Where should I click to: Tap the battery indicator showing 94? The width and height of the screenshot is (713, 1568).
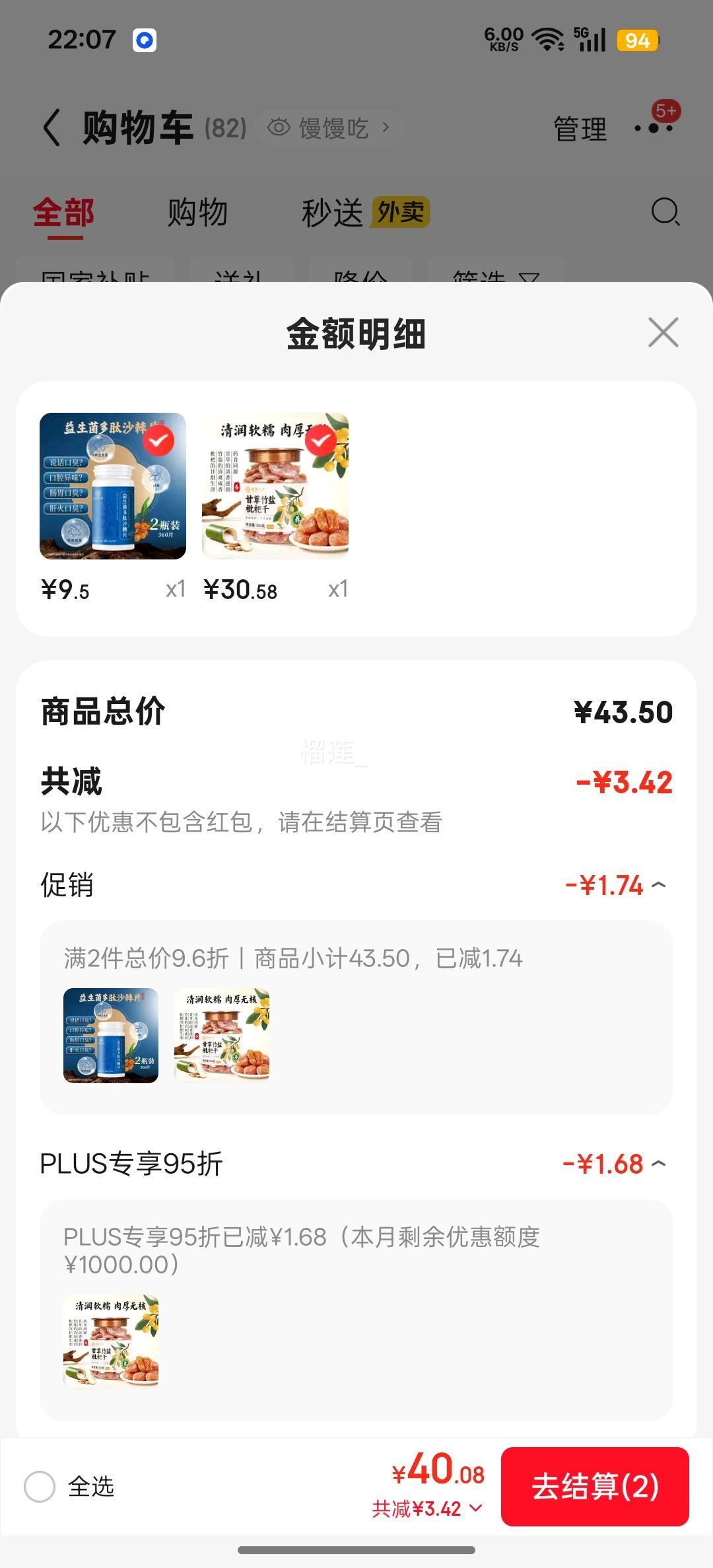(x=636, y=40)
